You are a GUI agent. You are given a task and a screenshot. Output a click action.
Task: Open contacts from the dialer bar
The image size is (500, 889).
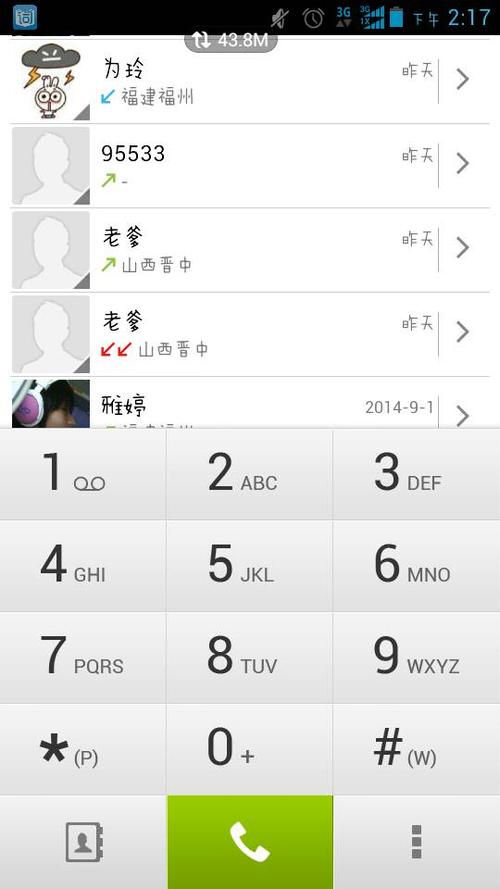coord(83,842)
